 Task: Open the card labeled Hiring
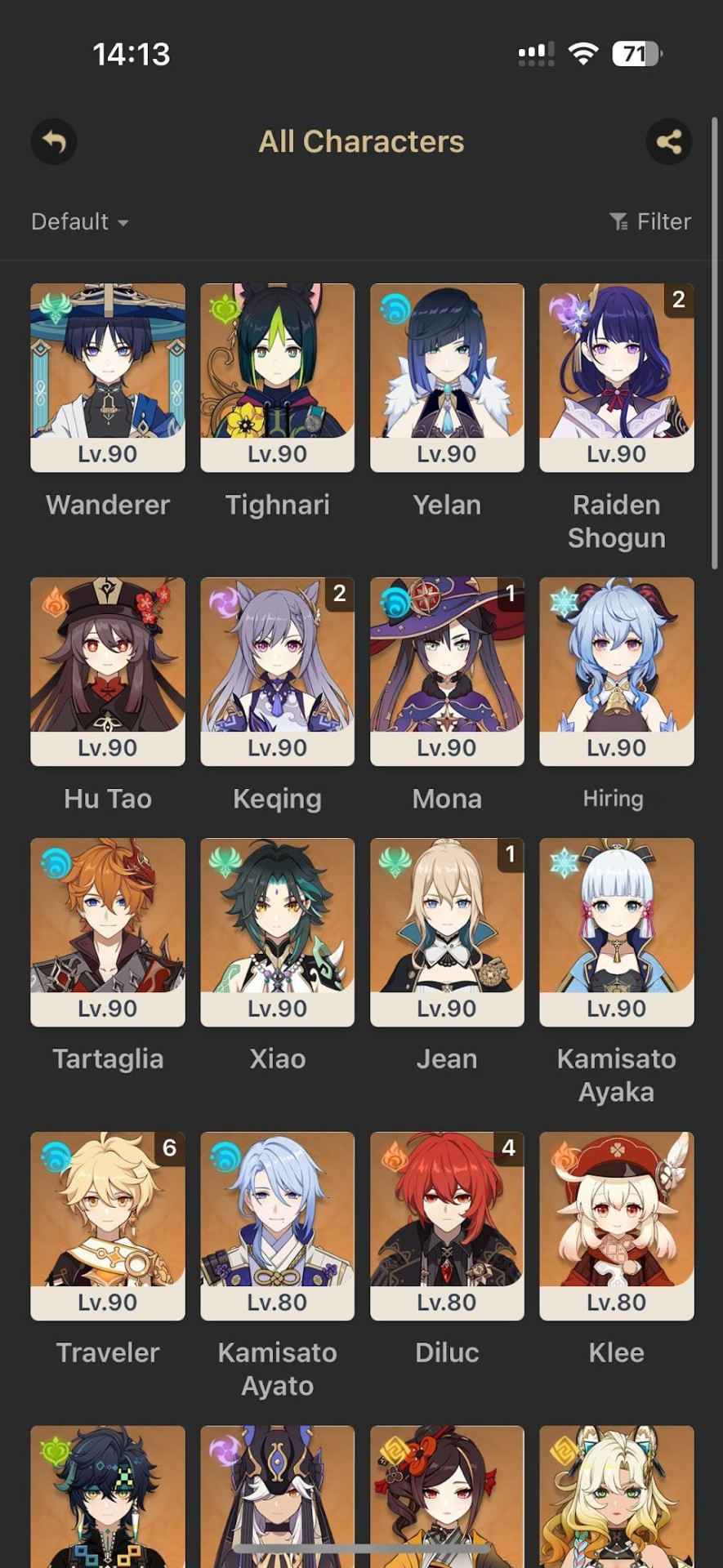pos(616,671)
